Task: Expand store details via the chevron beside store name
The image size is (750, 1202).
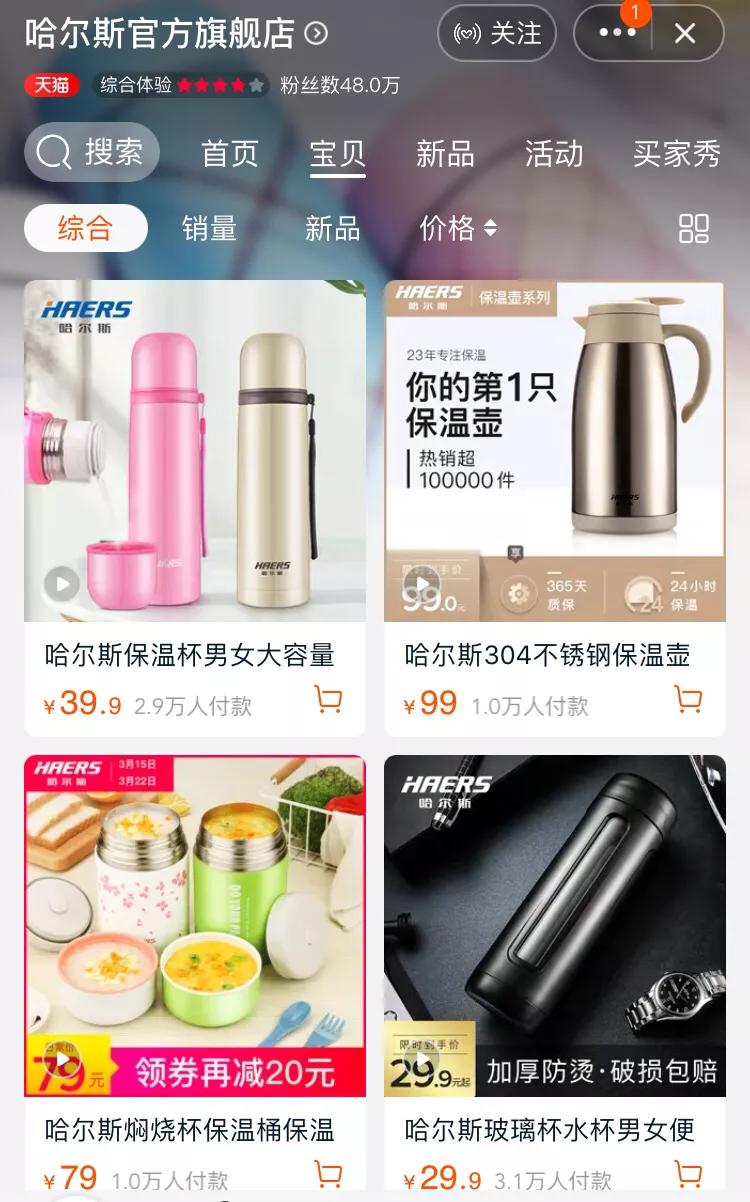Action: coord(315,33)
